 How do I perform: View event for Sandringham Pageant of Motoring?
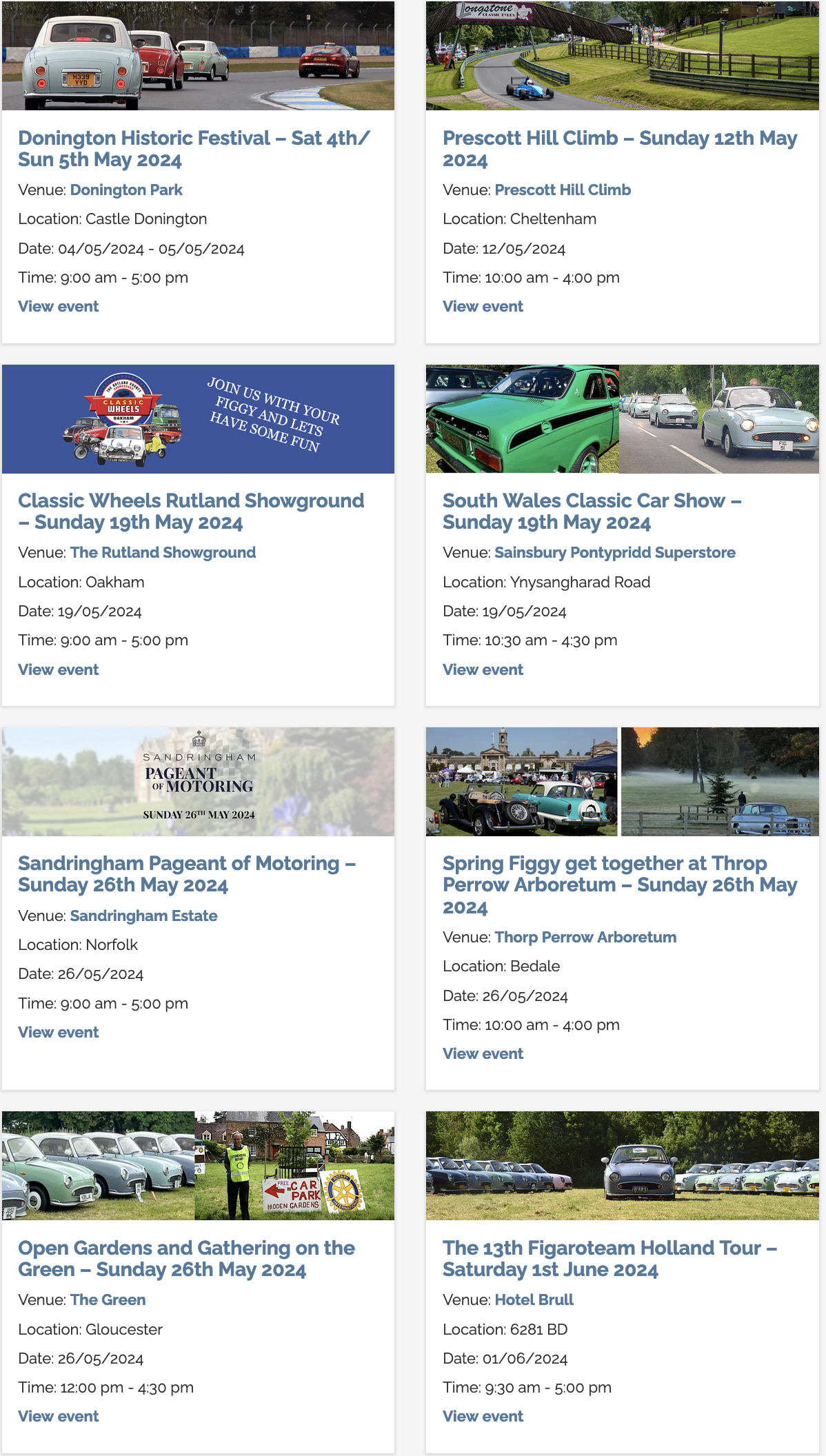[59, 1033]
